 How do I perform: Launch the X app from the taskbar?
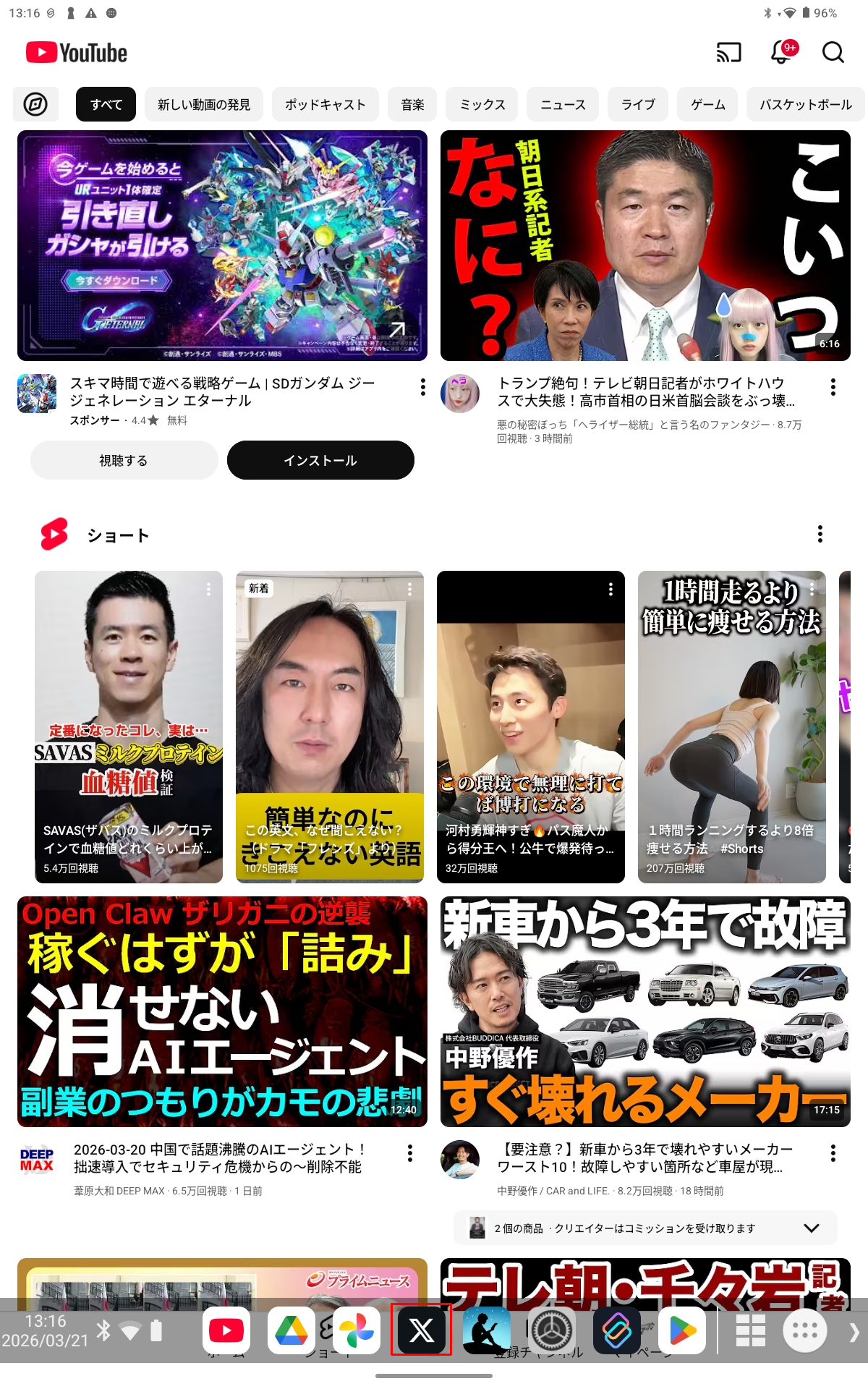tap(422, 1330)
